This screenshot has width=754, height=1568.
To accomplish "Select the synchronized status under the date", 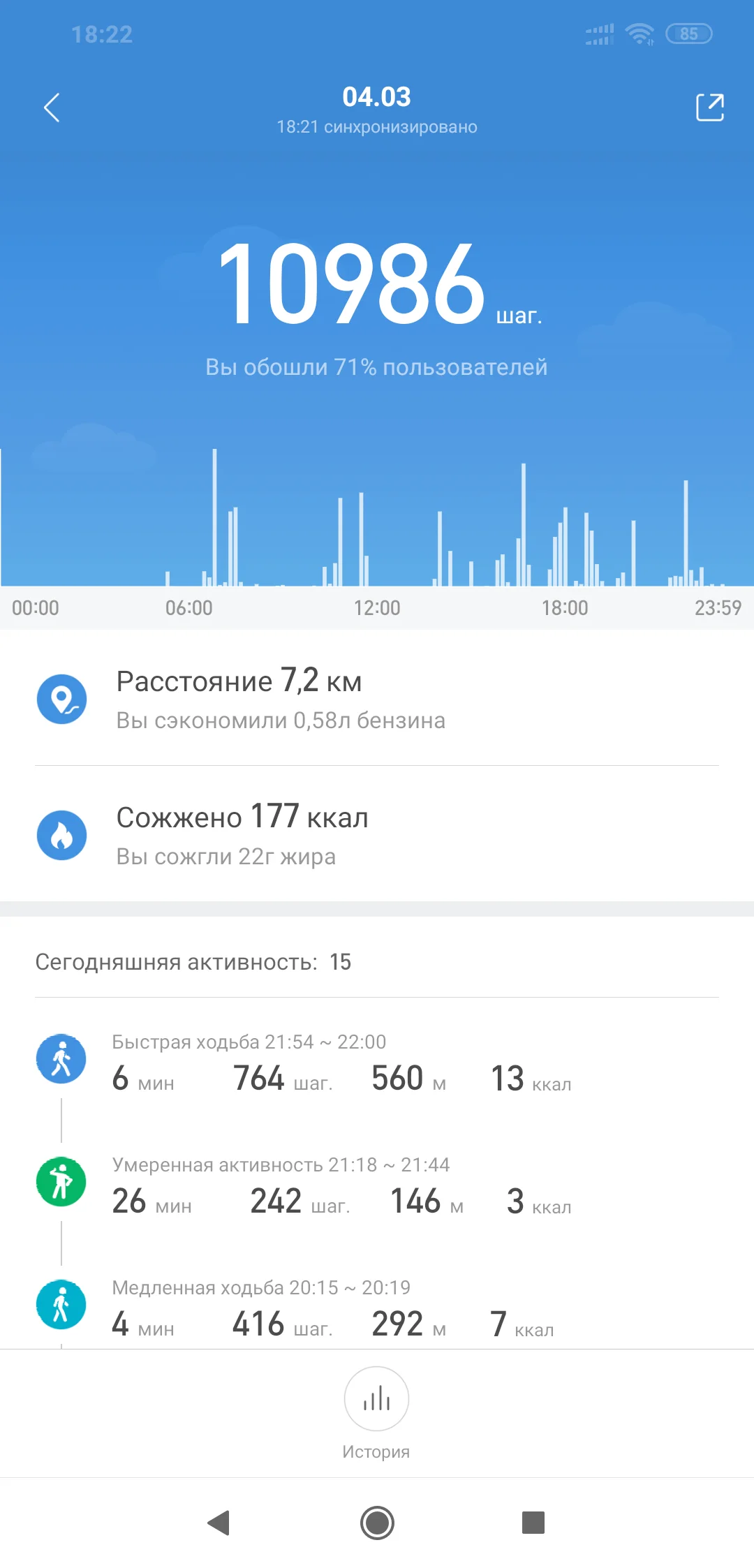I will pos(377,126).
